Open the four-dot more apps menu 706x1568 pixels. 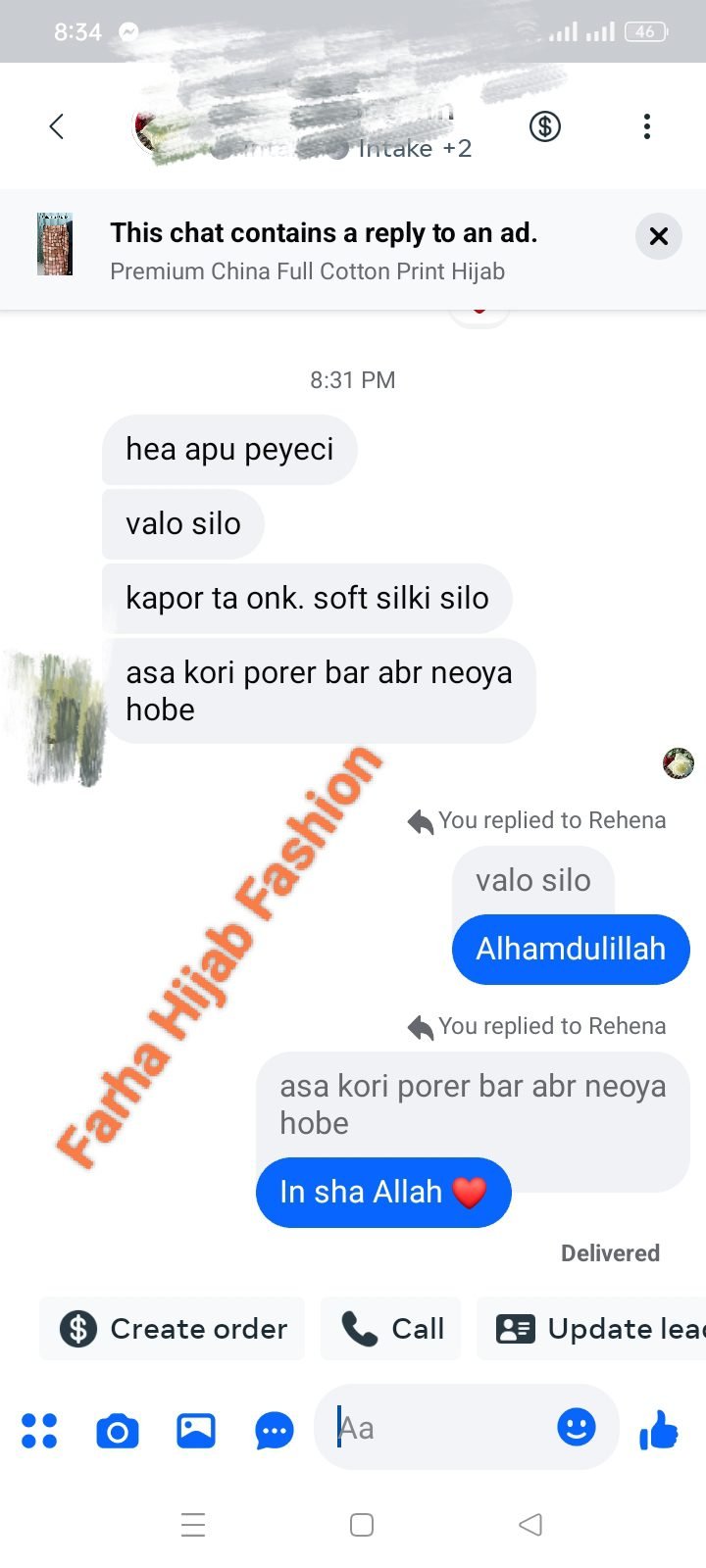pyautogui.click(x=39, y=1431)
